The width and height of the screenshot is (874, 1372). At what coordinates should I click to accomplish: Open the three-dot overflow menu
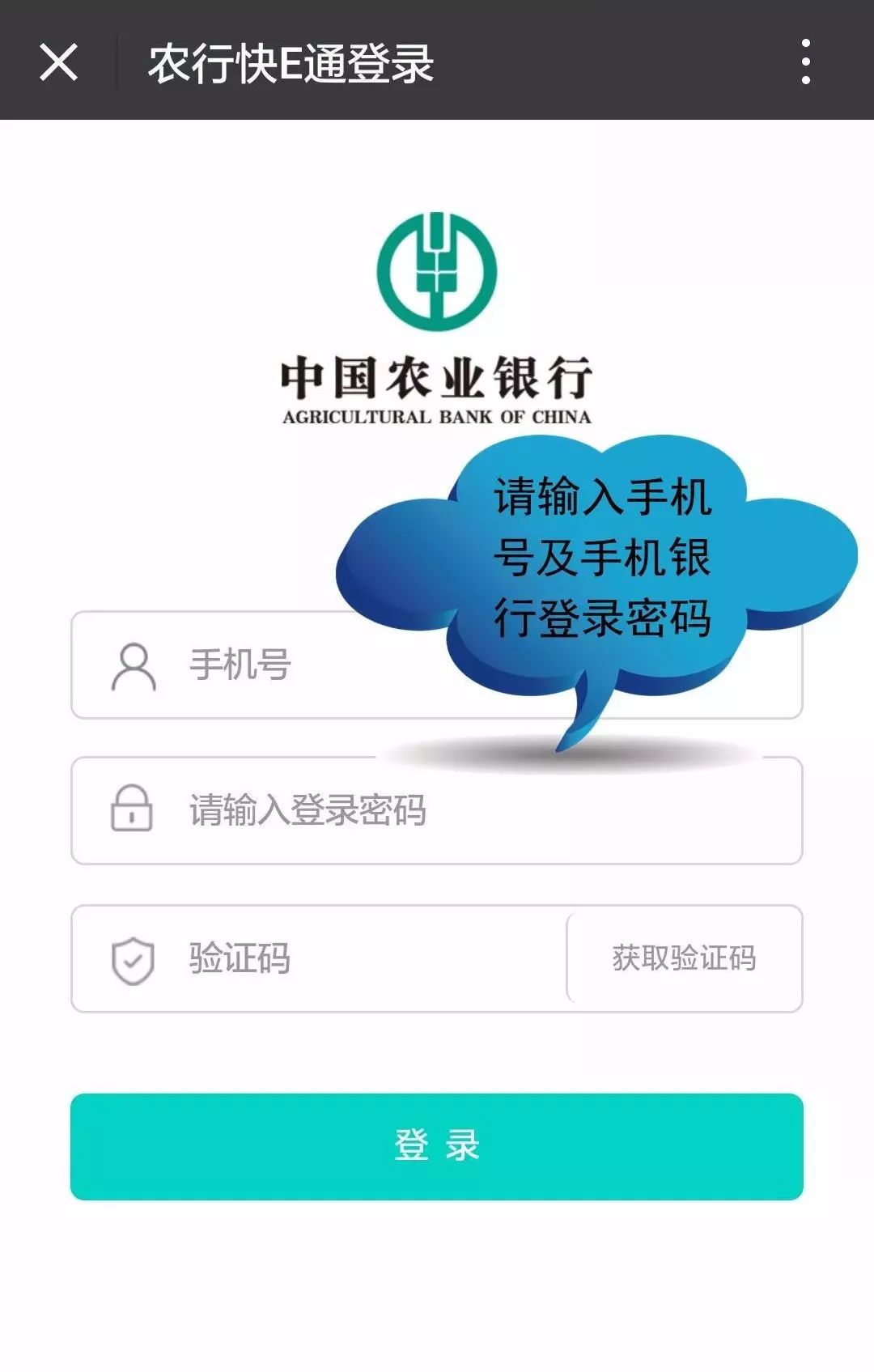(x=805, y=62)
